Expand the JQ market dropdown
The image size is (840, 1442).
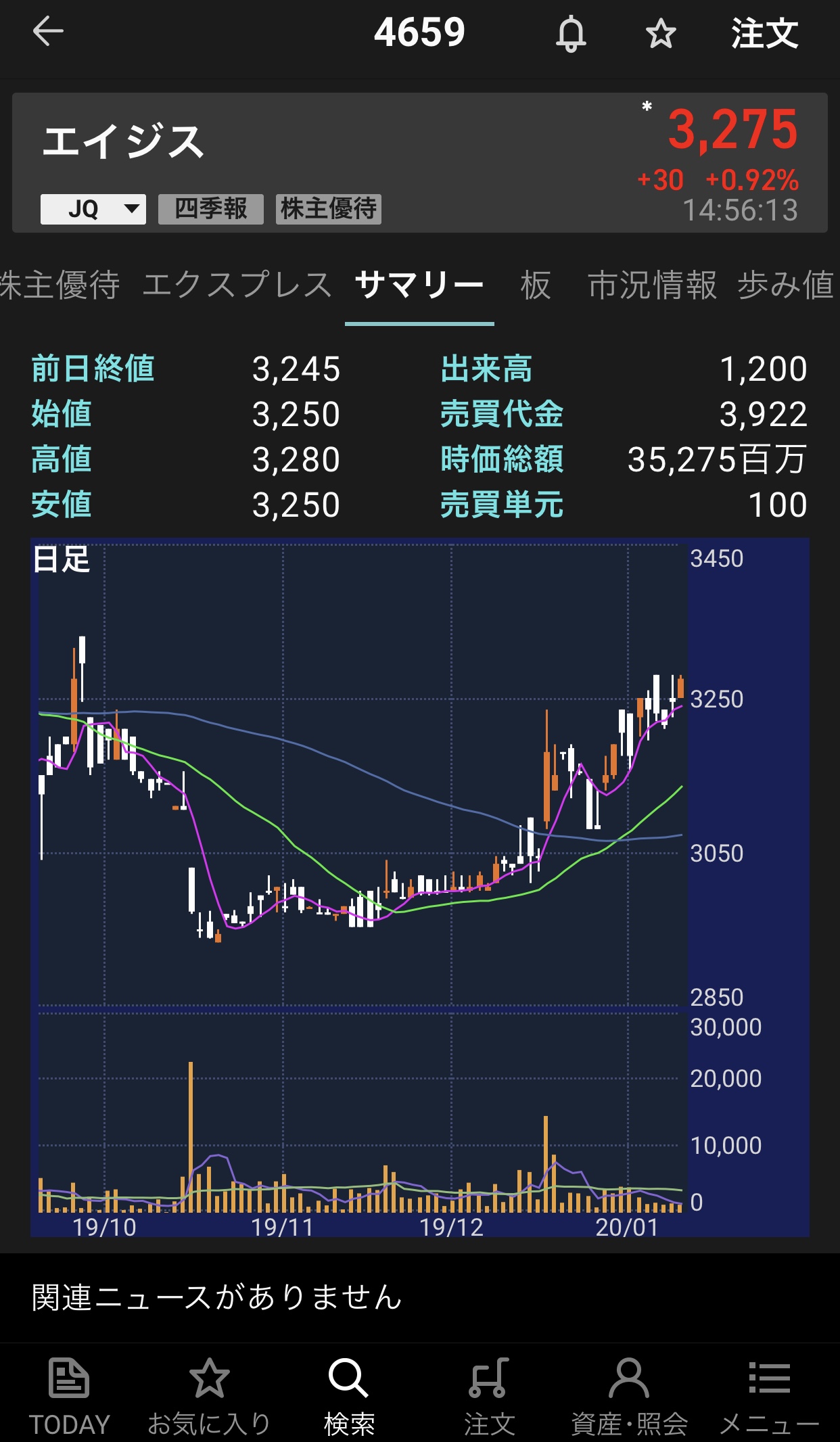pos(93,209)
